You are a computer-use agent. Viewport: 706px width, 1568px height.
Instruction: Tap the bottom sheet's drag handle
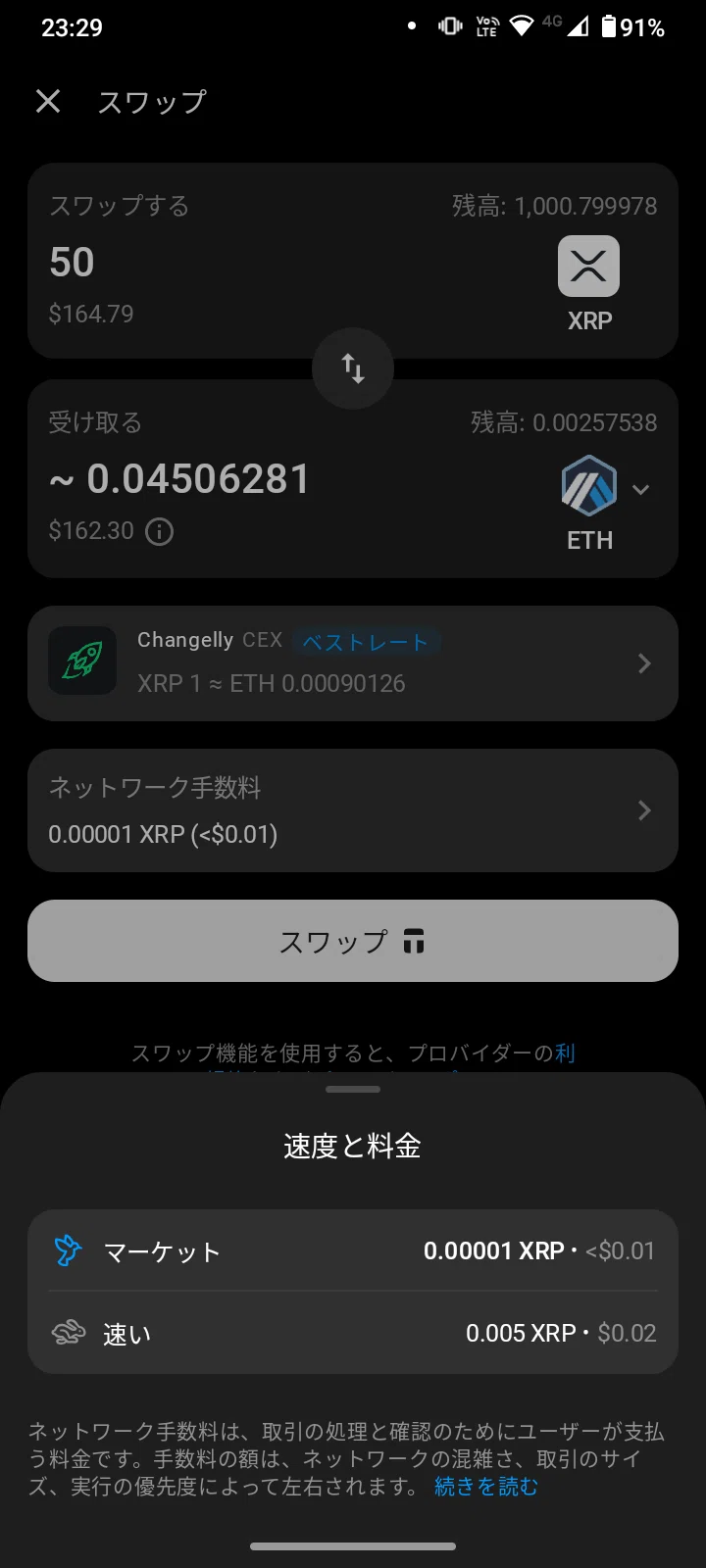353,1089
